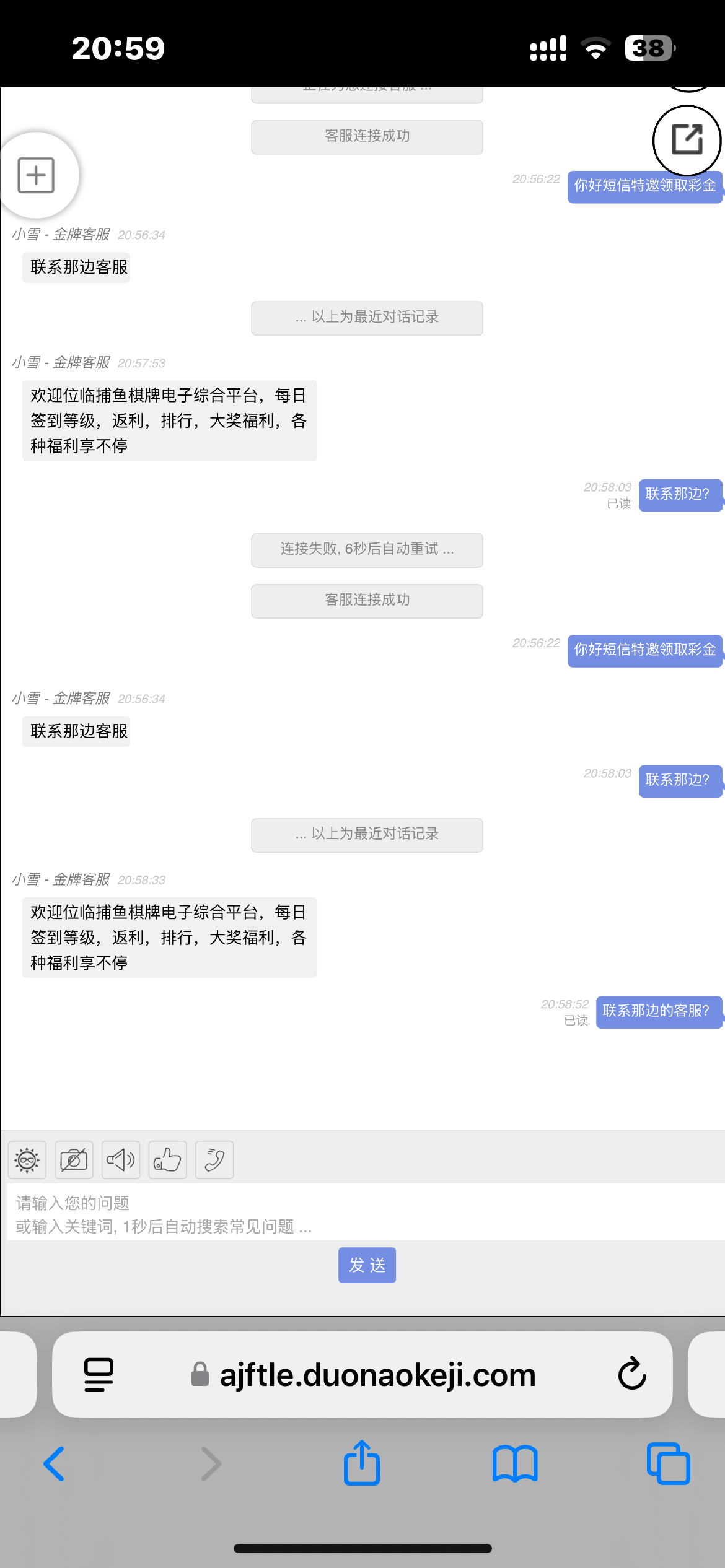This screenshot has width=725, height=1568.
Task: Tap the 发送 send button
Action: pos(367,1265)
